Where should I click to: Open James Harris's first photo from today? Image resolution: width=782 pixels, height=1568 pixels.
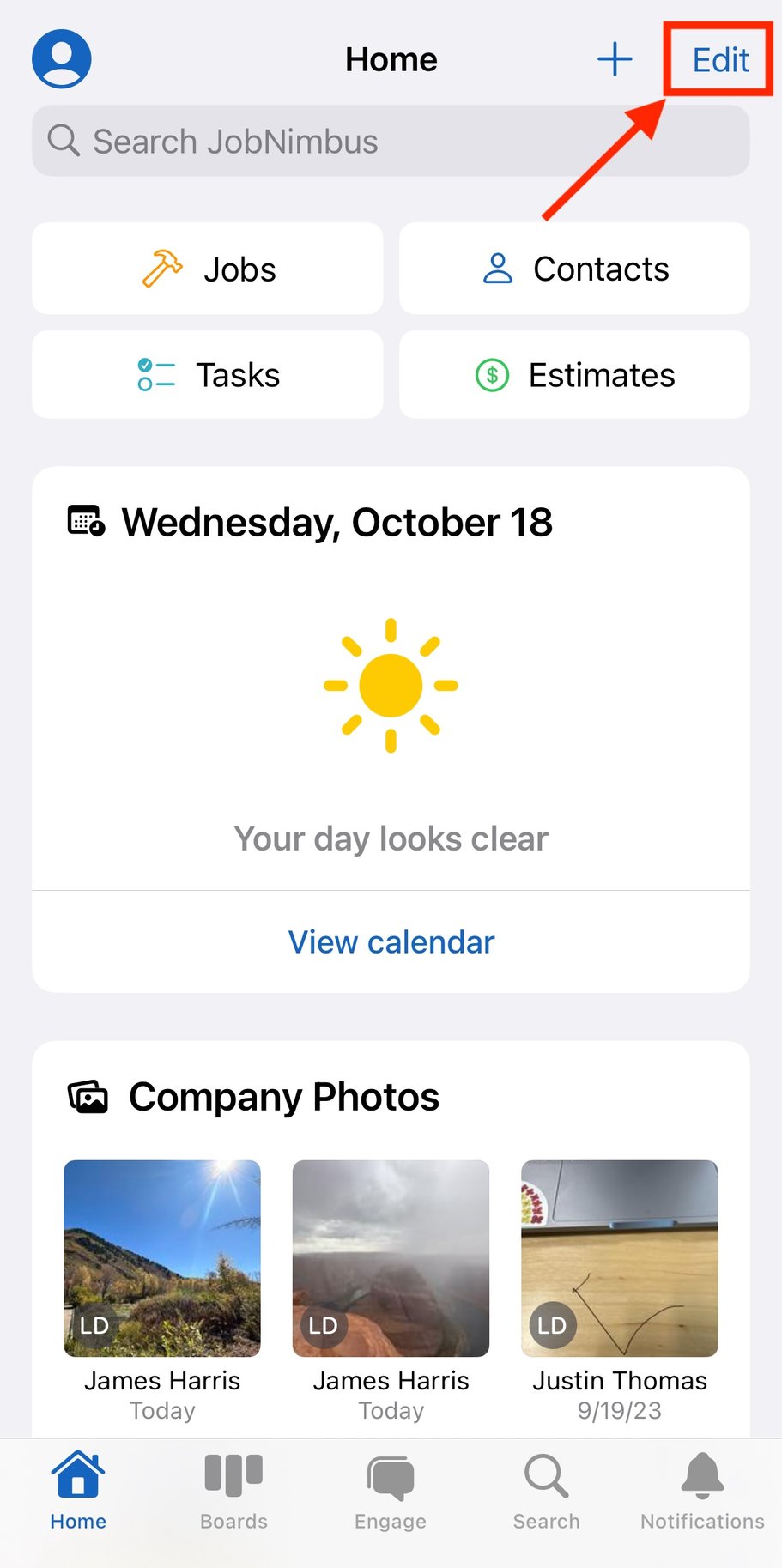(162, 1257)
